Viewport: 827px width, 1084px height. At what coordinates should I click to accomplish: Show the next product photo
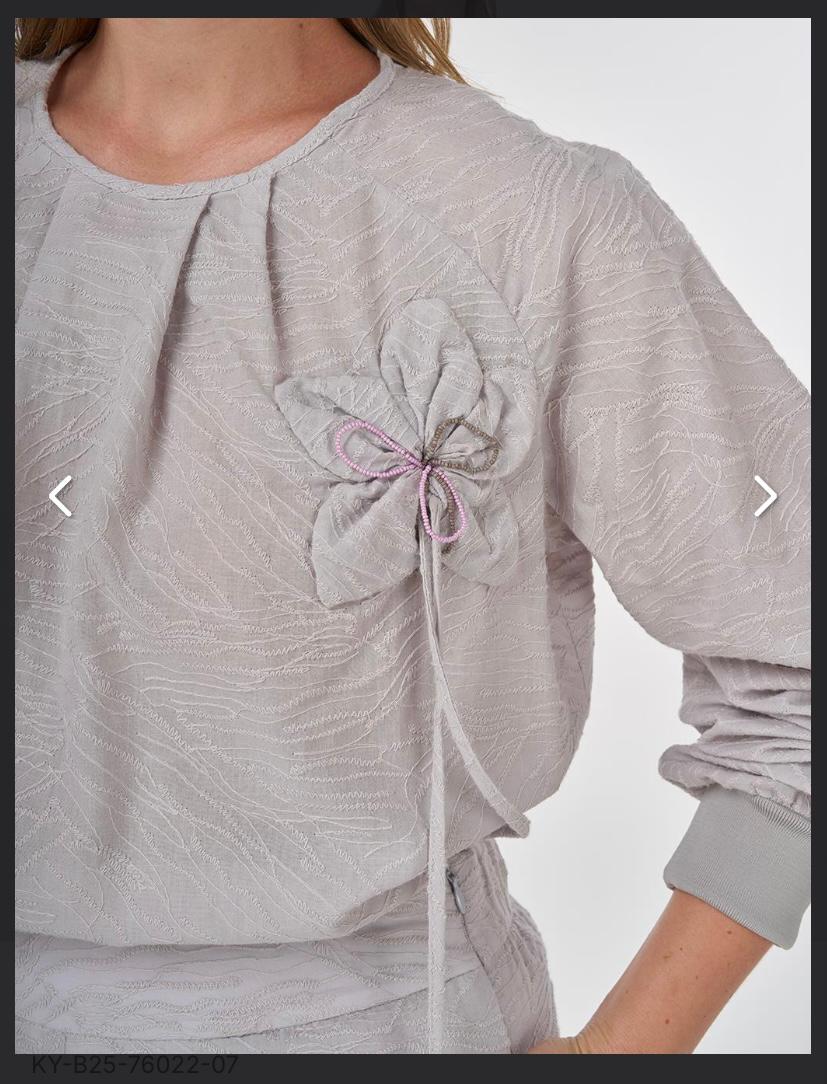click(x=765, y=496)
